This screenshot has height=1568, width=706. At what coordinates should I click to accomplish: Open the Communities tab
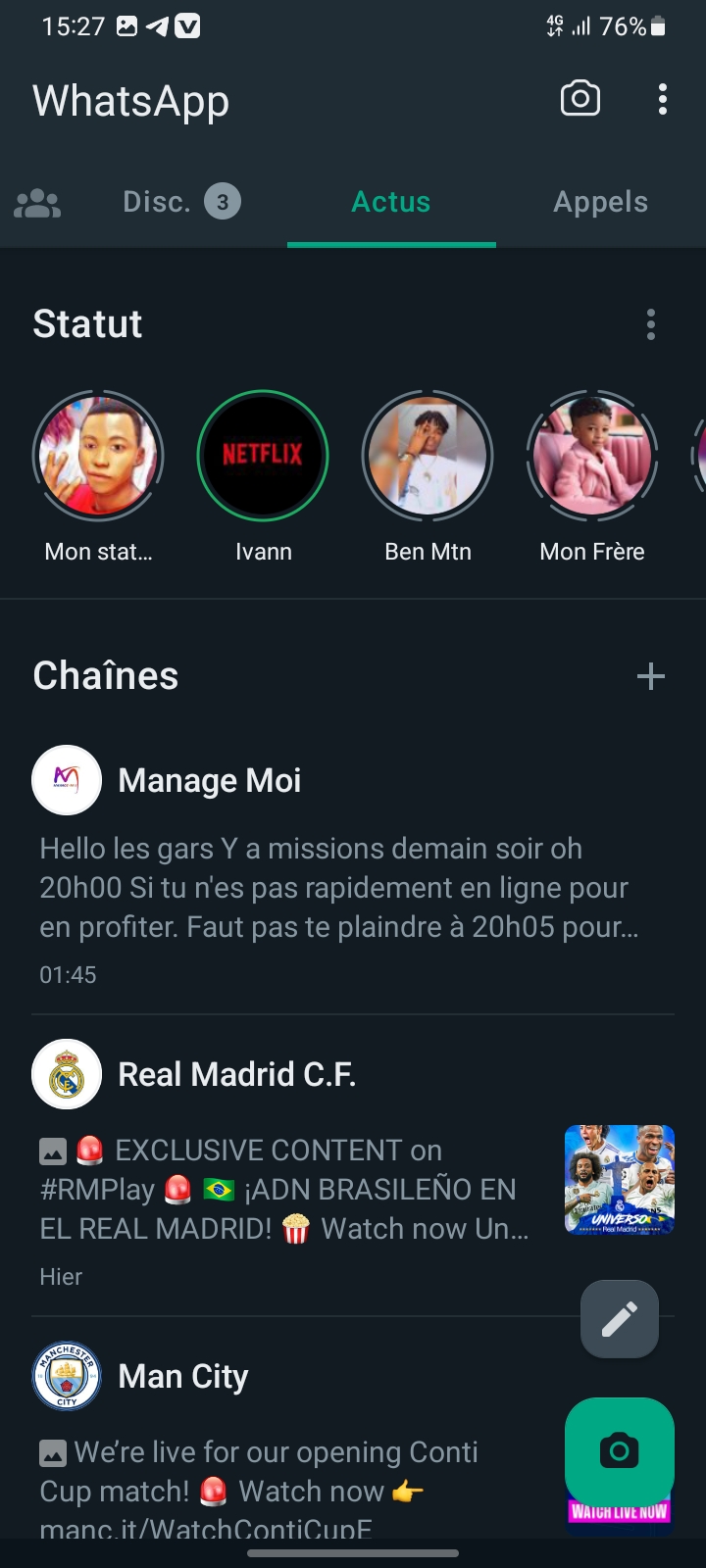pyautogui.click(x=37, y=203)
